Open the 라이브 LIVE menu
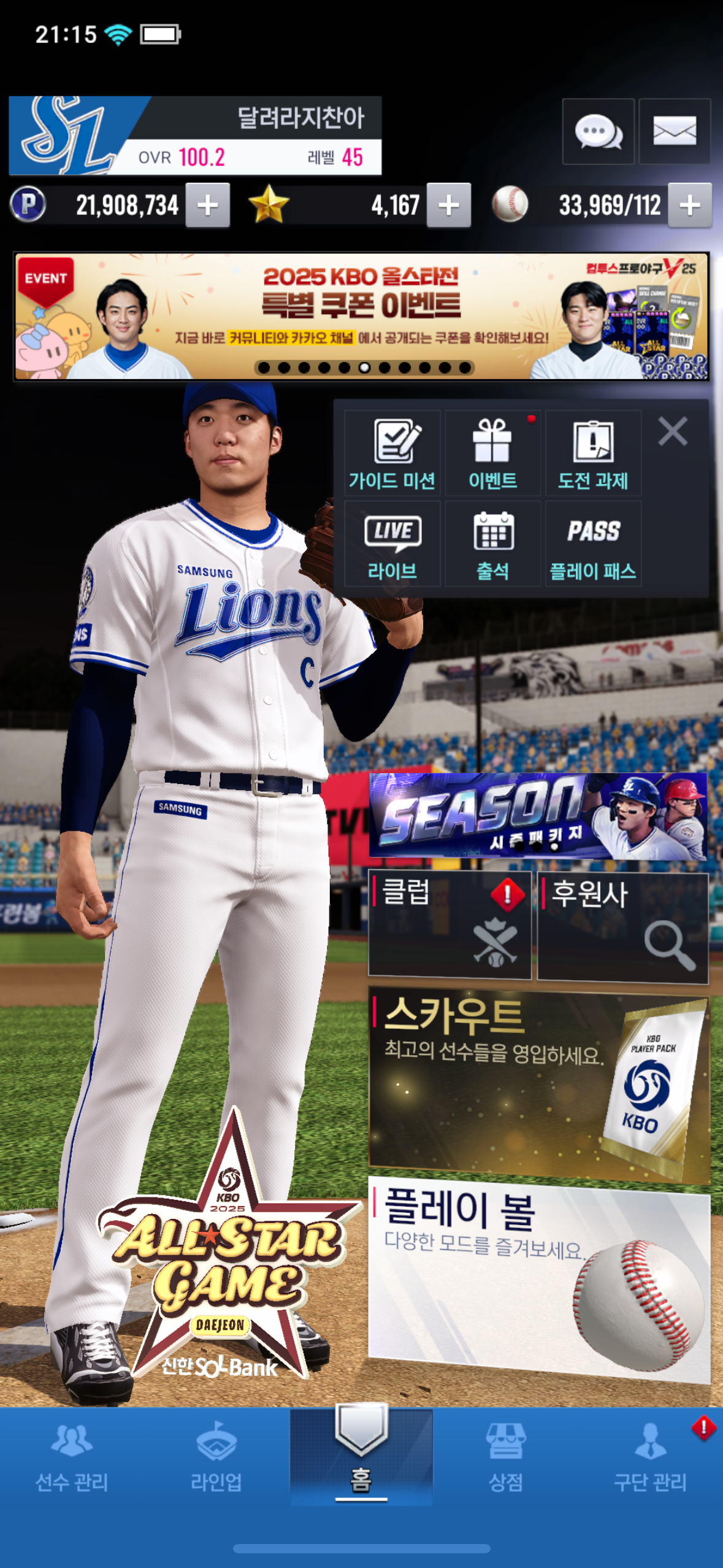This screenshot has height=1568, width=723. [392, 544]
